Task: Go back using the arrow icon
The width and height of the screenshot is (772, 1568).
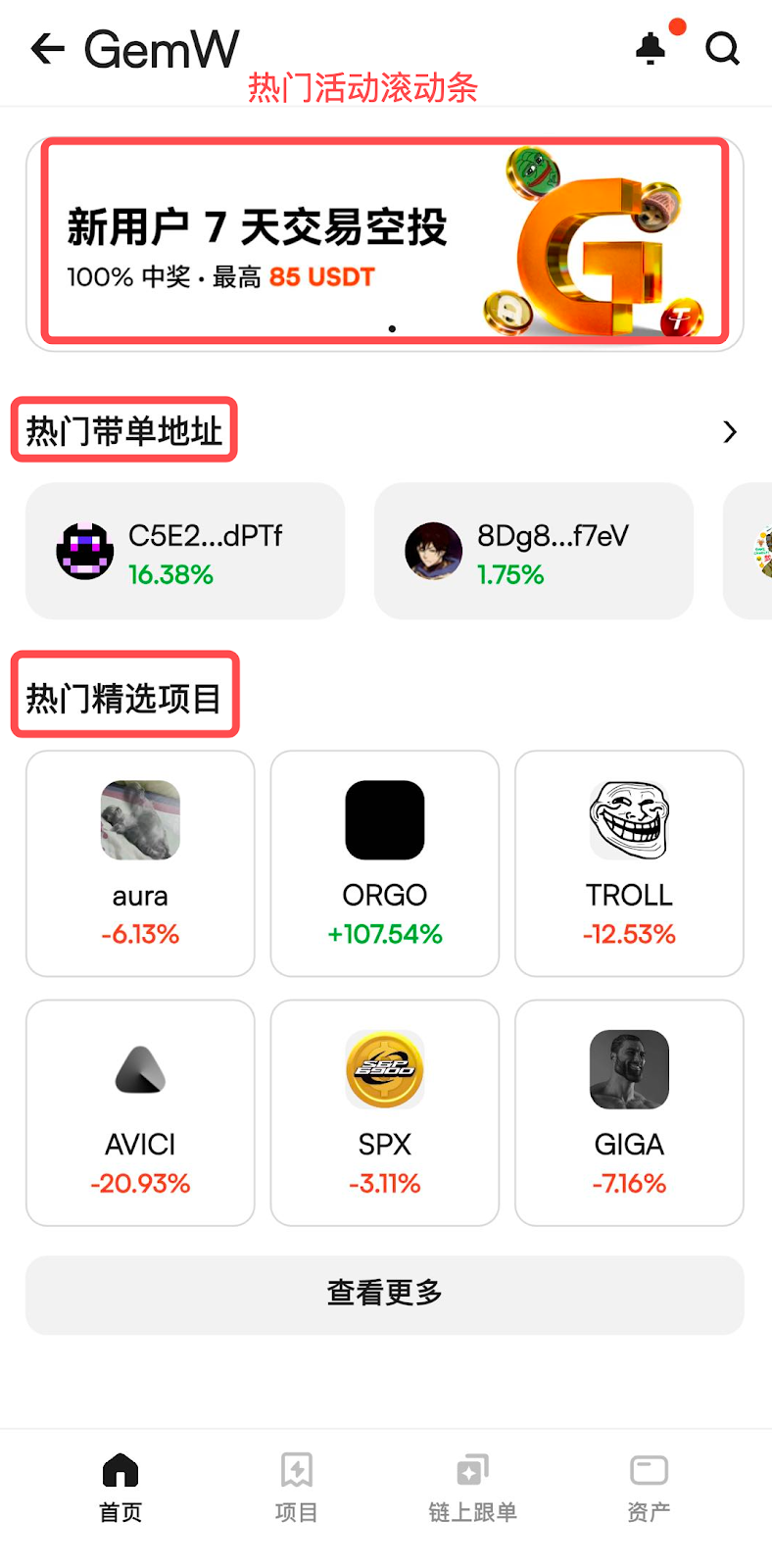Action: tap(47, 48)
